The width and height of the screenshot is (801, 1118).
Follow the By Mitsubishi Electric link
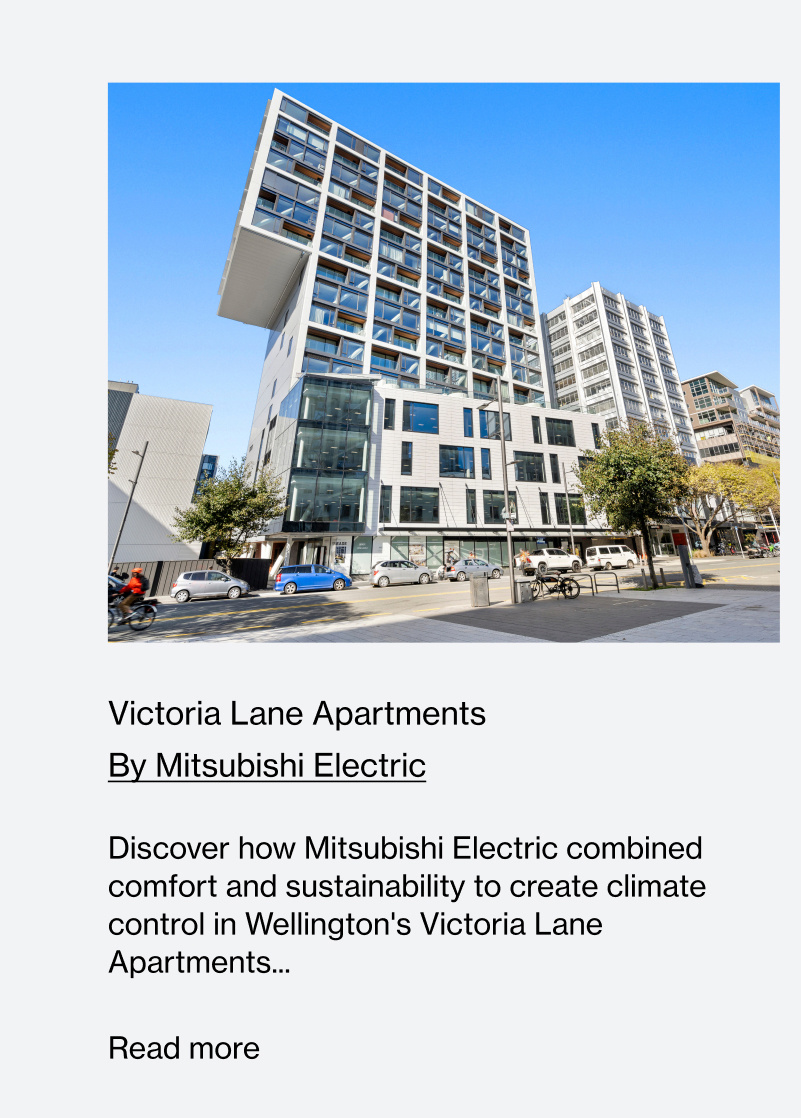coord(267,766)
